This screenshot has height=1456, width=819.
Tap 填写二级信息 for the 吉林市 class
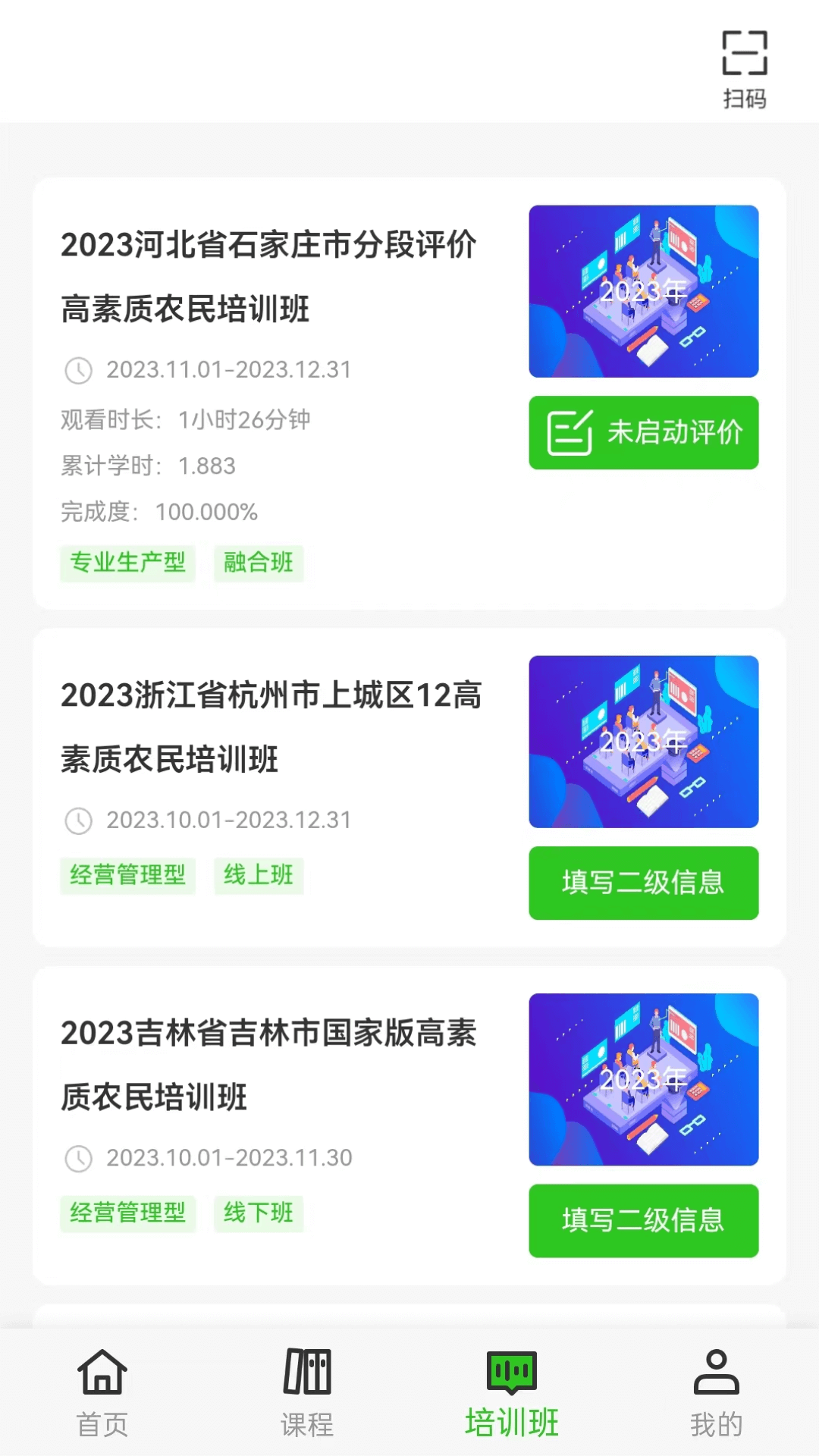coord(643,1220)
